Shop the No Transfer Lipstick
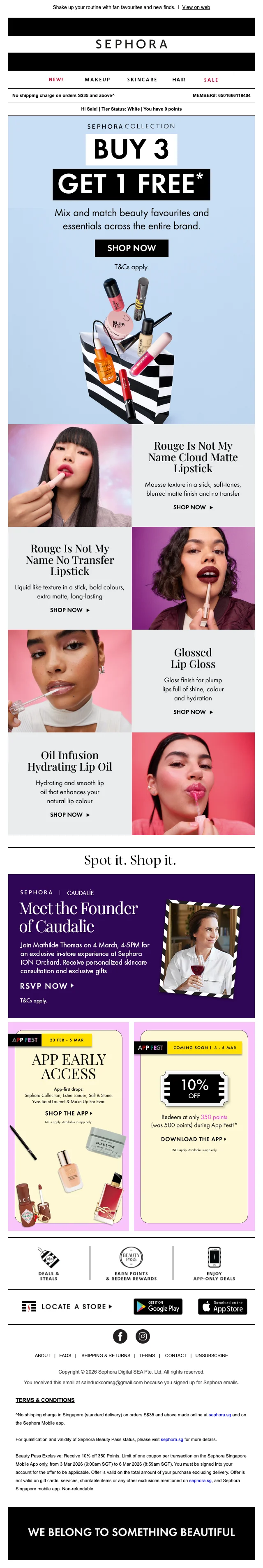This screenshot has width=263, height=1568. 69,609
